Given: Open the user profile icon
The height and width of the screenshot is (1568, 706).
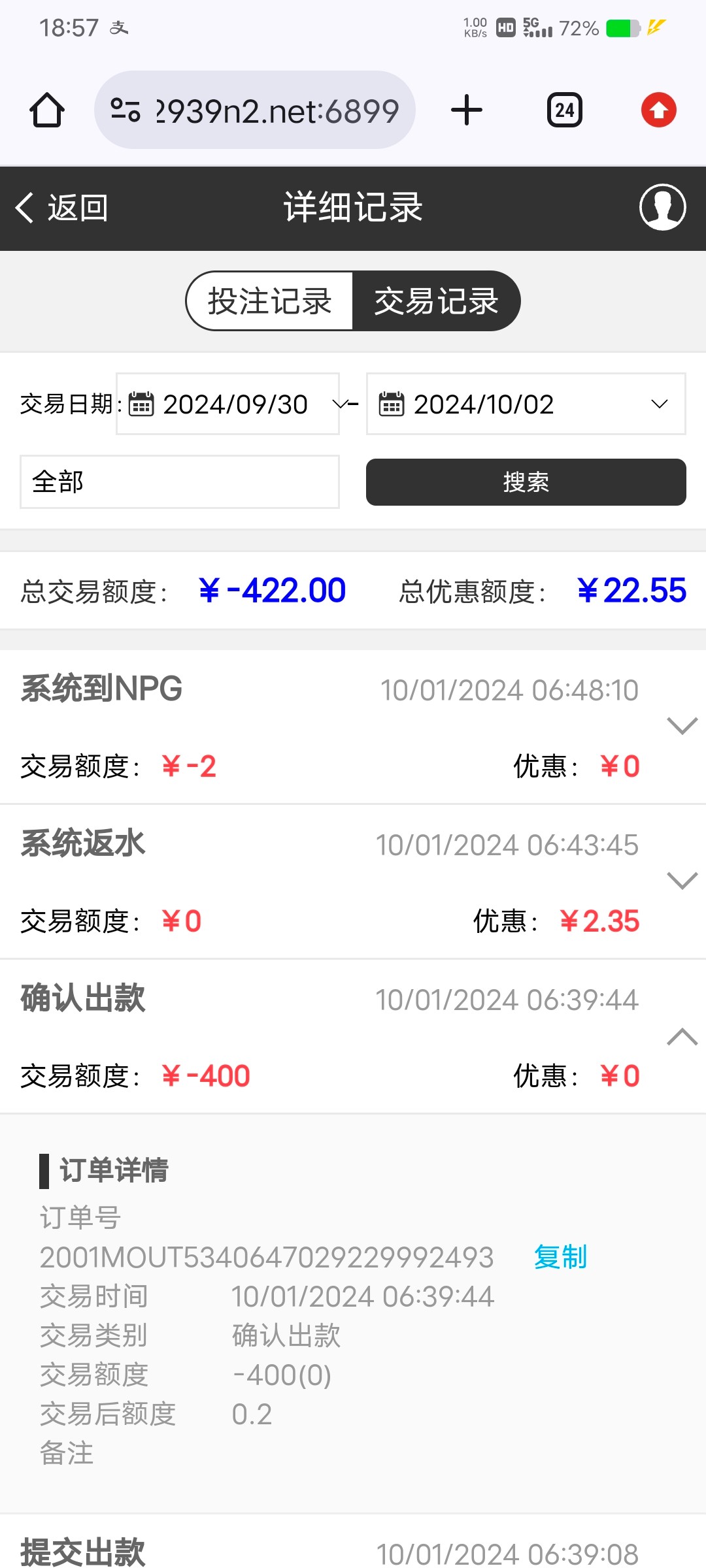Looking at the screenshot, I should pos(662,207).
